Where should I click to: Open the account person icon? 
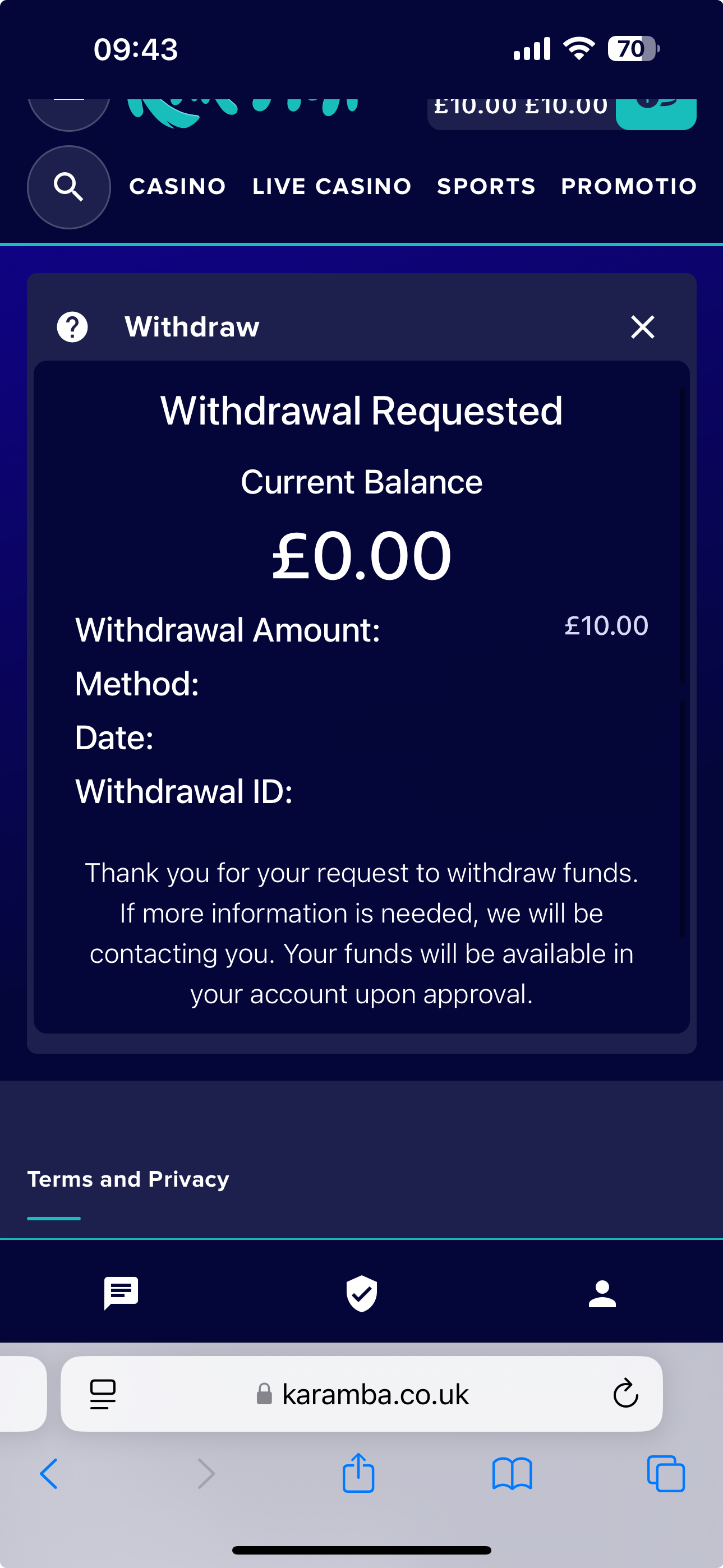pos(601,1293)
